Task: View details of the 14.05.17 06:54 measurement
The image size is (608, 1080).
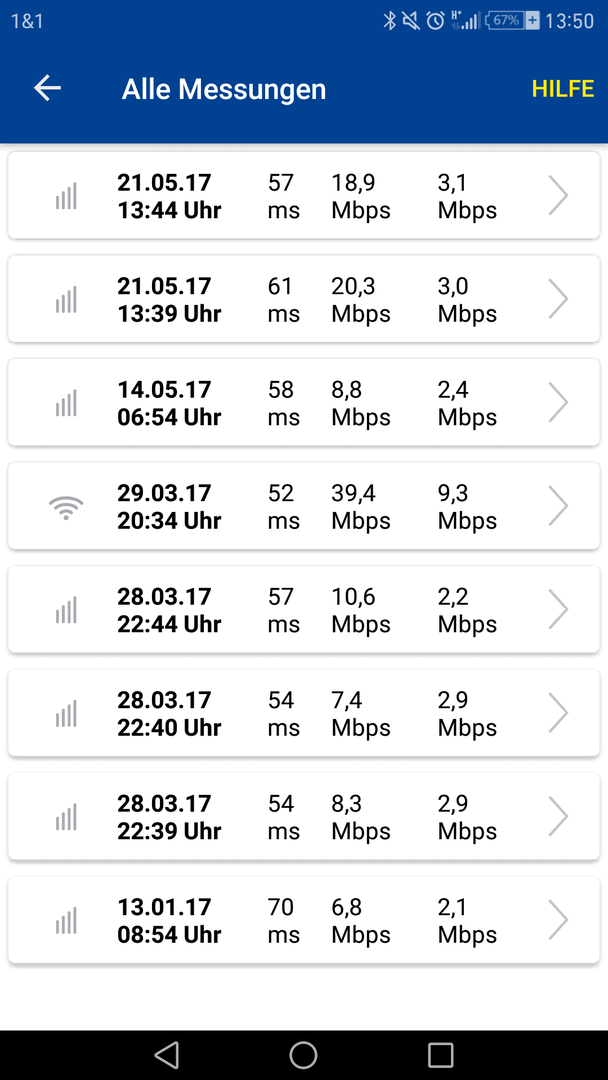Action: point(304,402)
